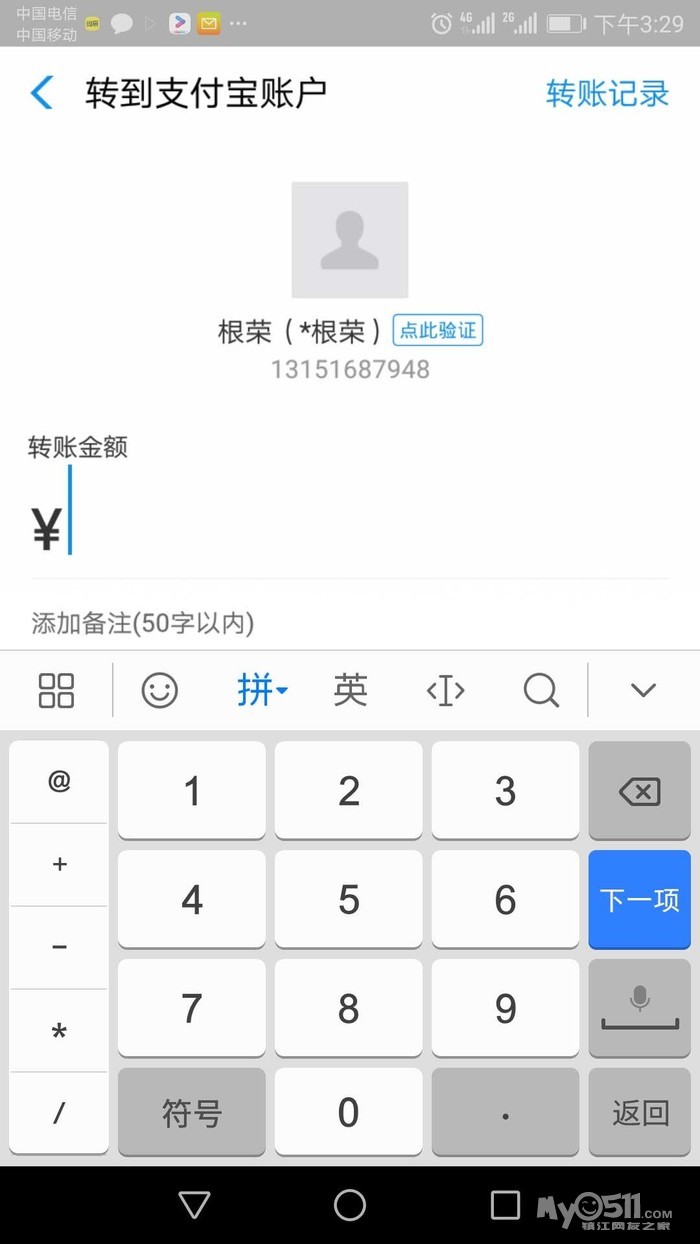Open the emoji panel on the keyboard

(x=160, y=690)
